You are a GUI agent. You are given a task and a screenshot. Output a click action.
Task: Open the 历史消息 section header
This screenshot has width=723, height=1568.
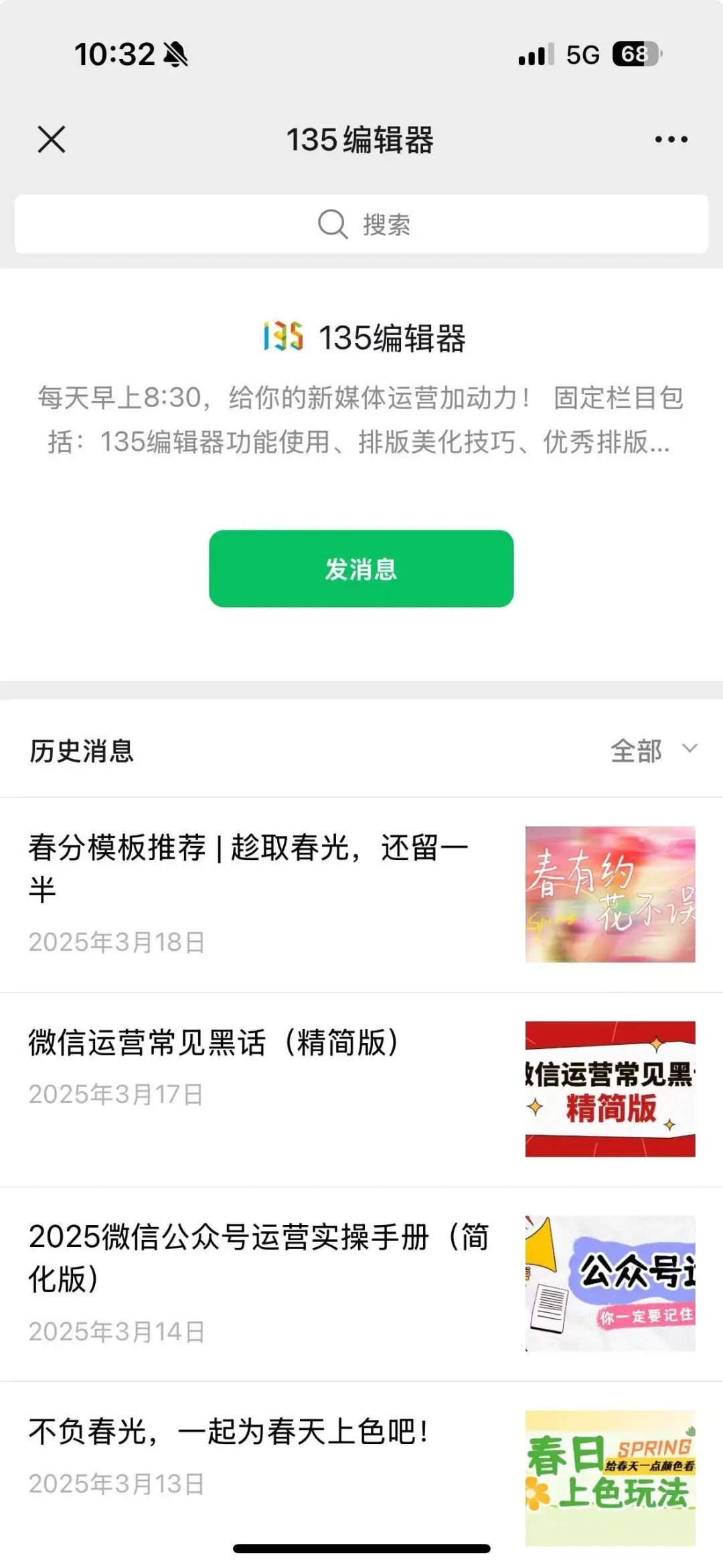coord(80,753)
